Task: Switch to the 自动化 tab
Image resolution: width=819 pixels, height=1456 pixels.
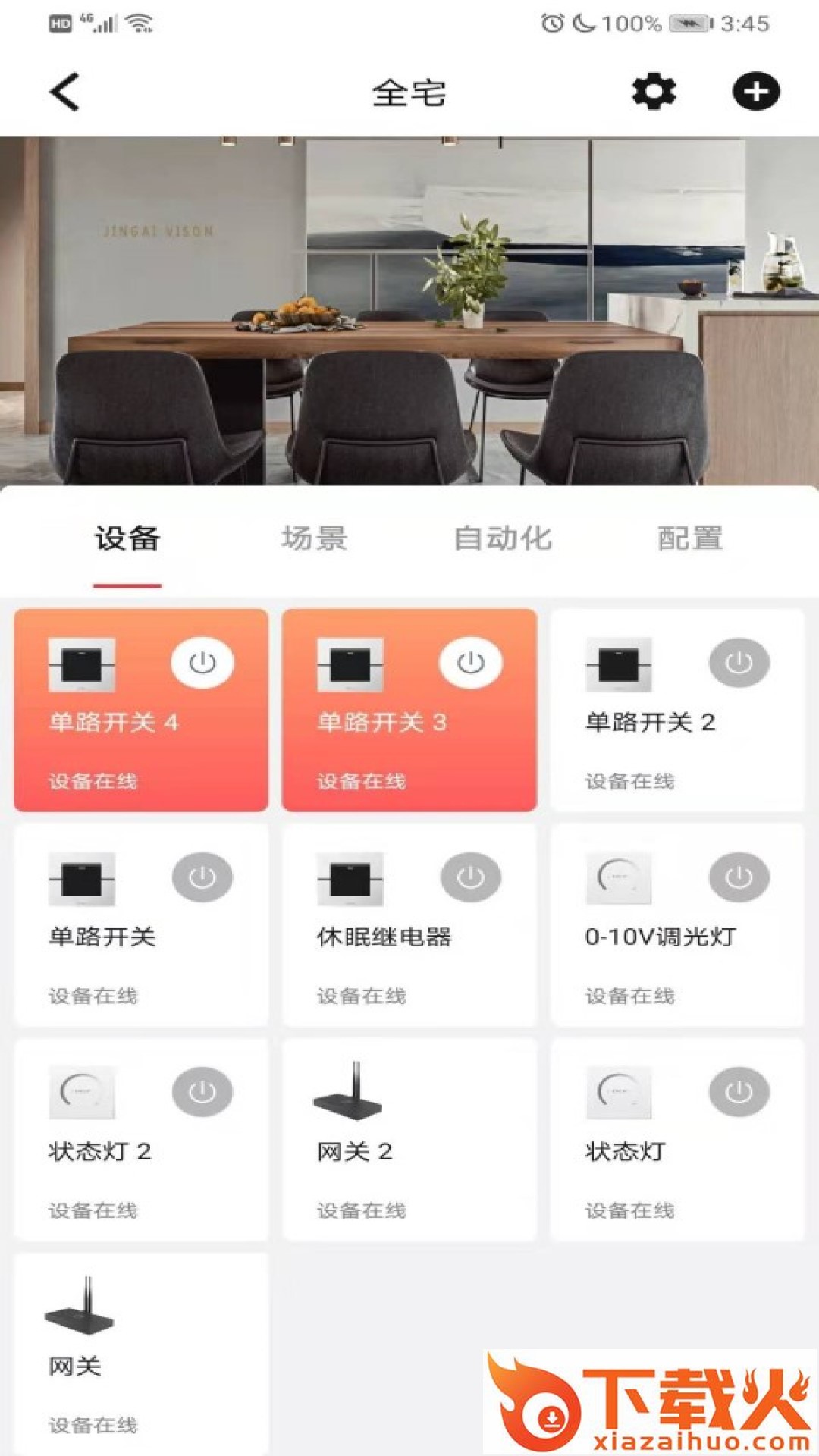Action: (x=503, y=538)
